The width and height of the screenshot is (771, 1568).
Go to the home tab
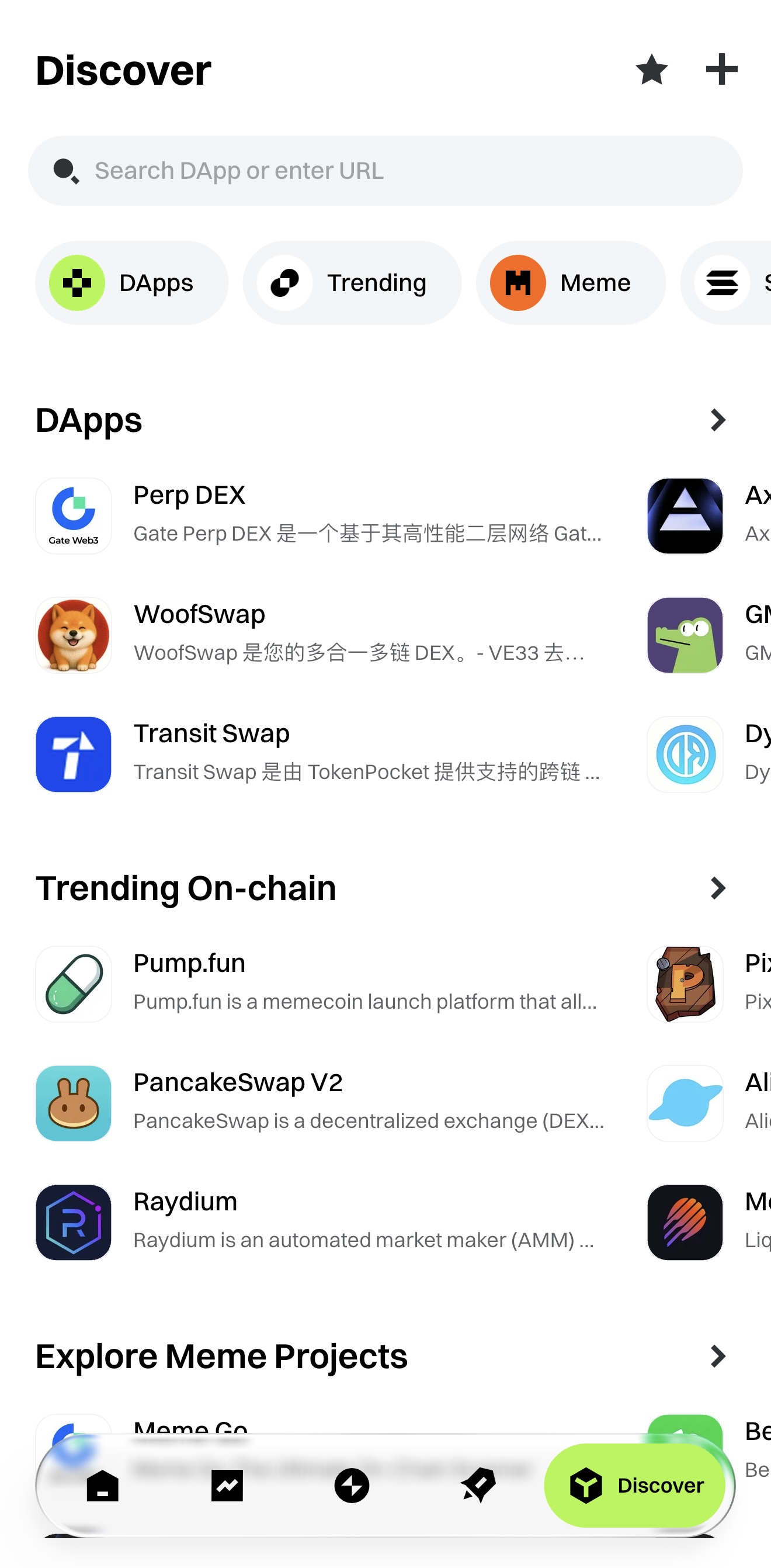click(103, 1485)
